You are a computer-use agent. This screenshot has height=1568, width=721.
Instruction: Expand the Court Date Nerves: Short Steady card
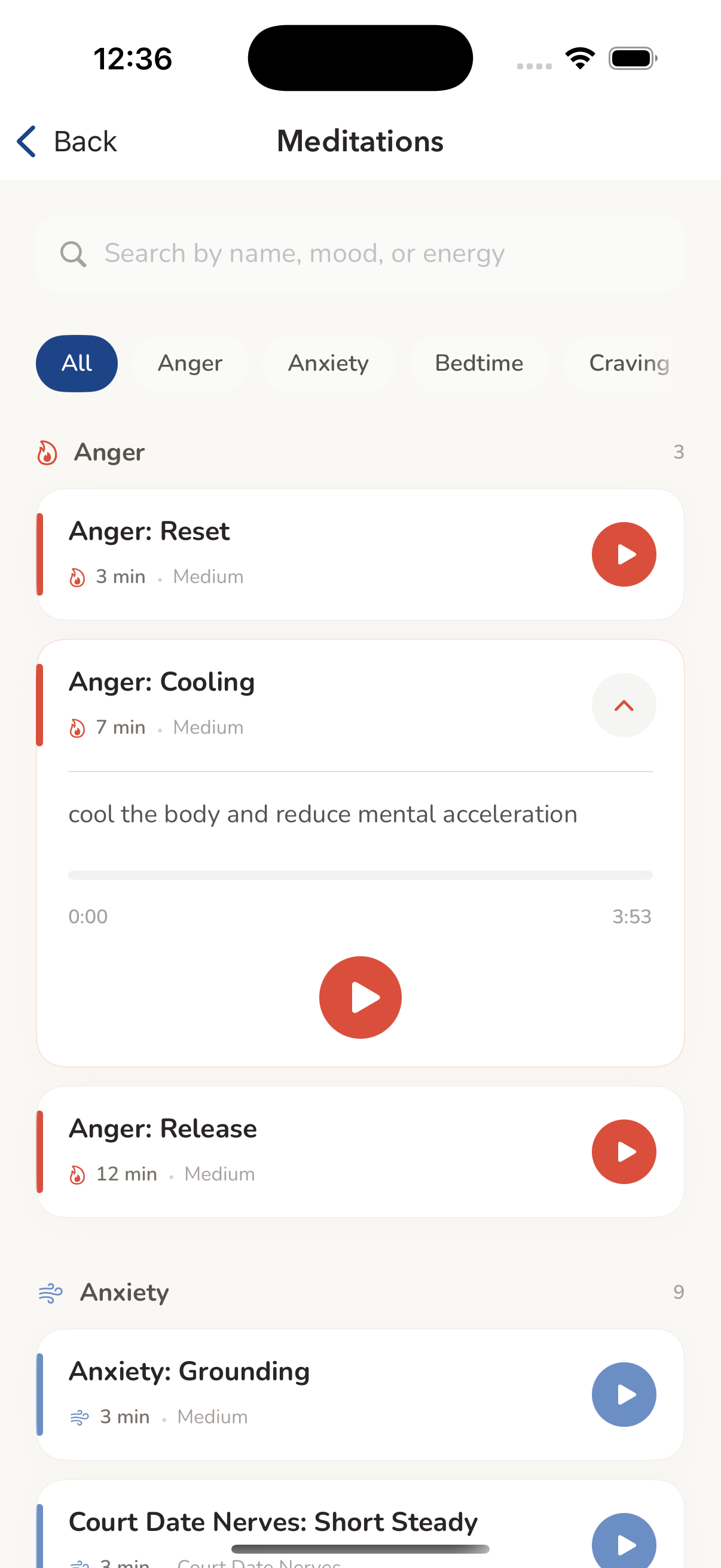coord(273,1521)
